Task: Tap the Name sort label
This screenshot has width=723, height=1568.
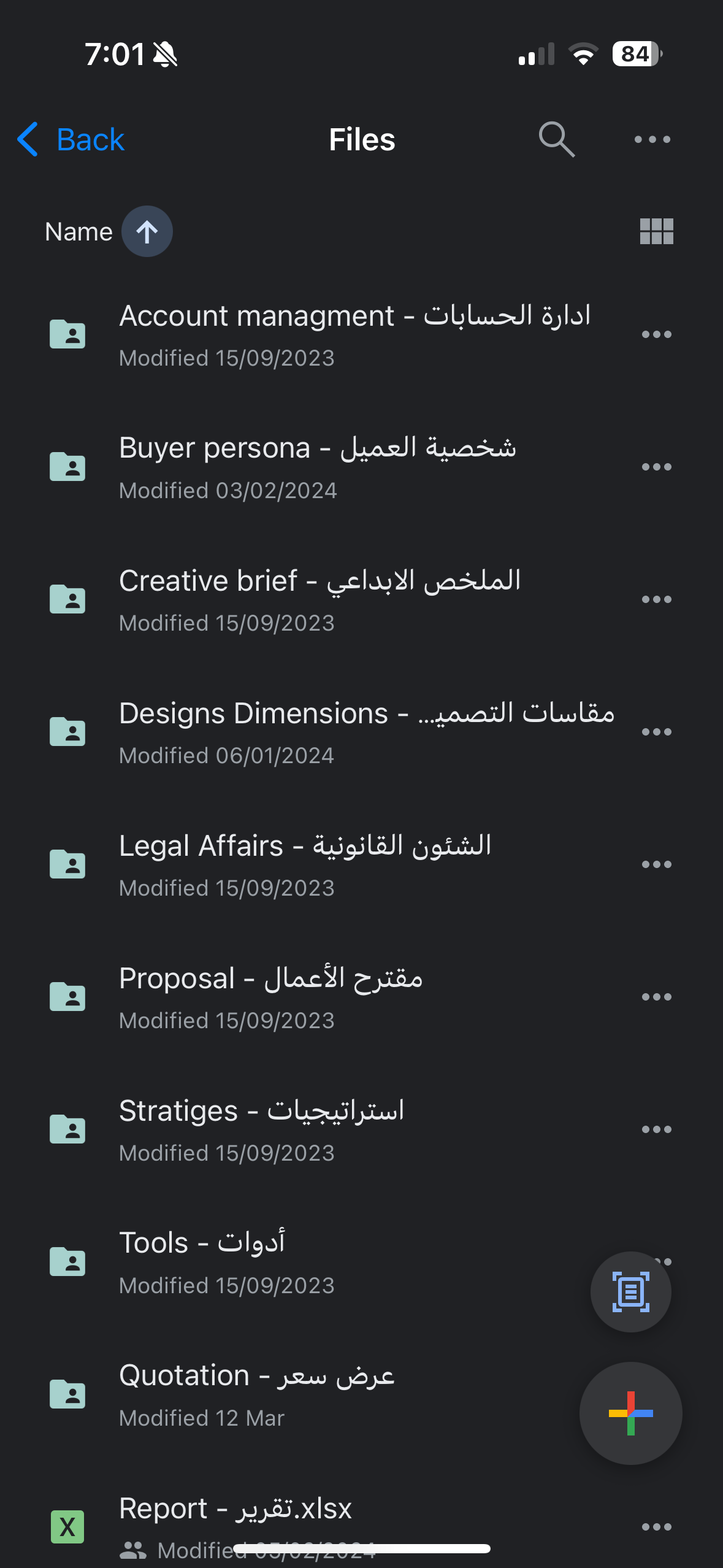Action: 78,231
